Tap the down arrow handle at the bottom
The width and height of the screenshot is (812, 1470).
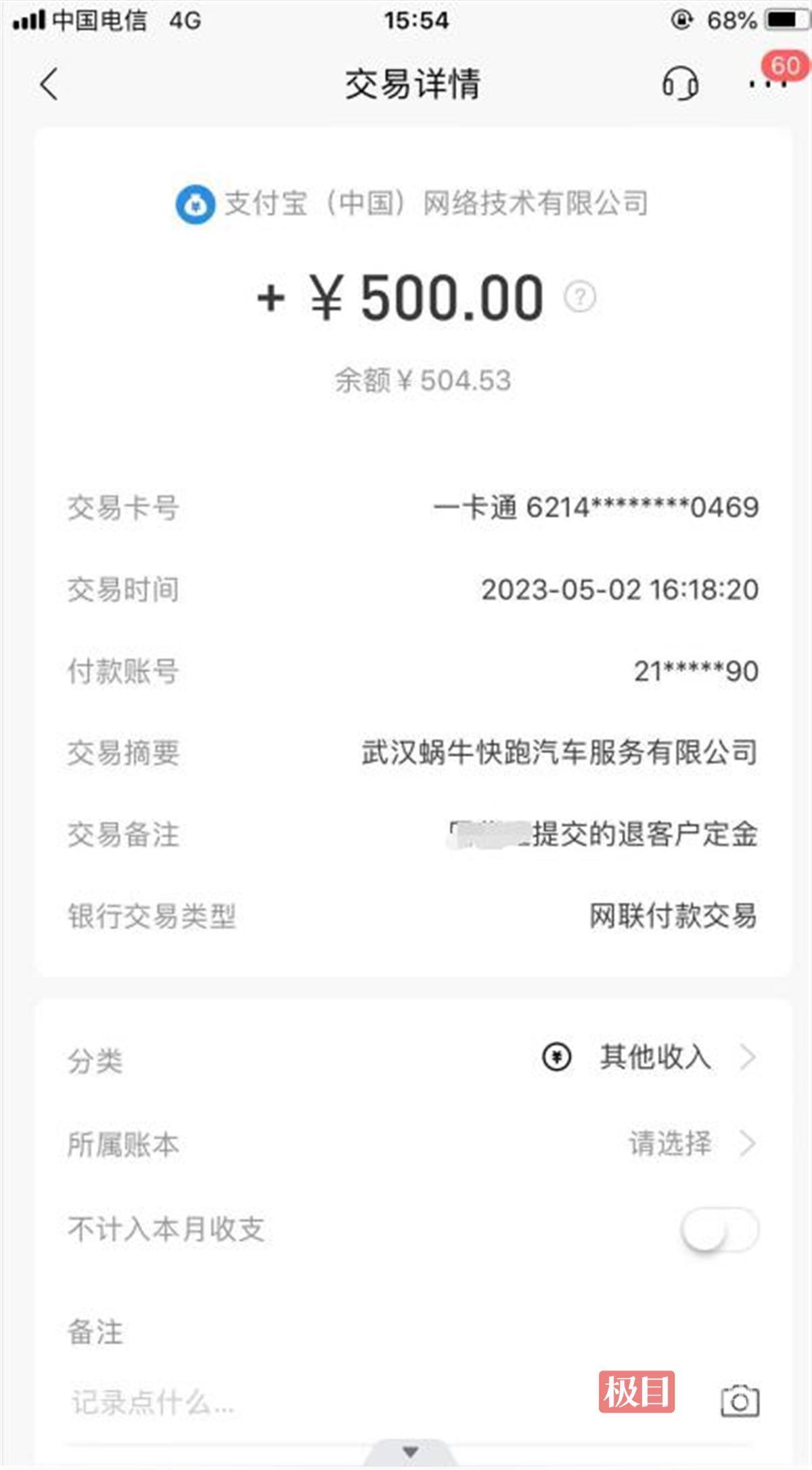coord(410,1452)
